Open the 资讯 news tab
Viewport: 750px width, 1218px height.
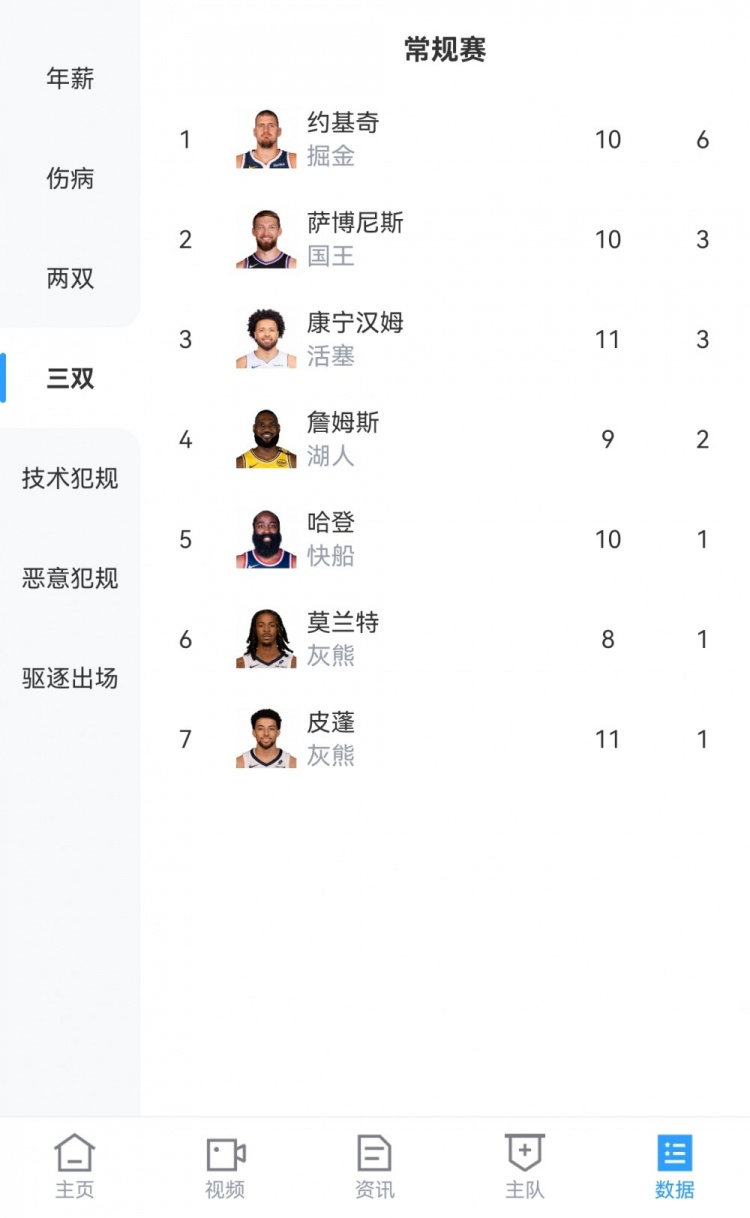pyautogui.click(x=375, y=1166)
